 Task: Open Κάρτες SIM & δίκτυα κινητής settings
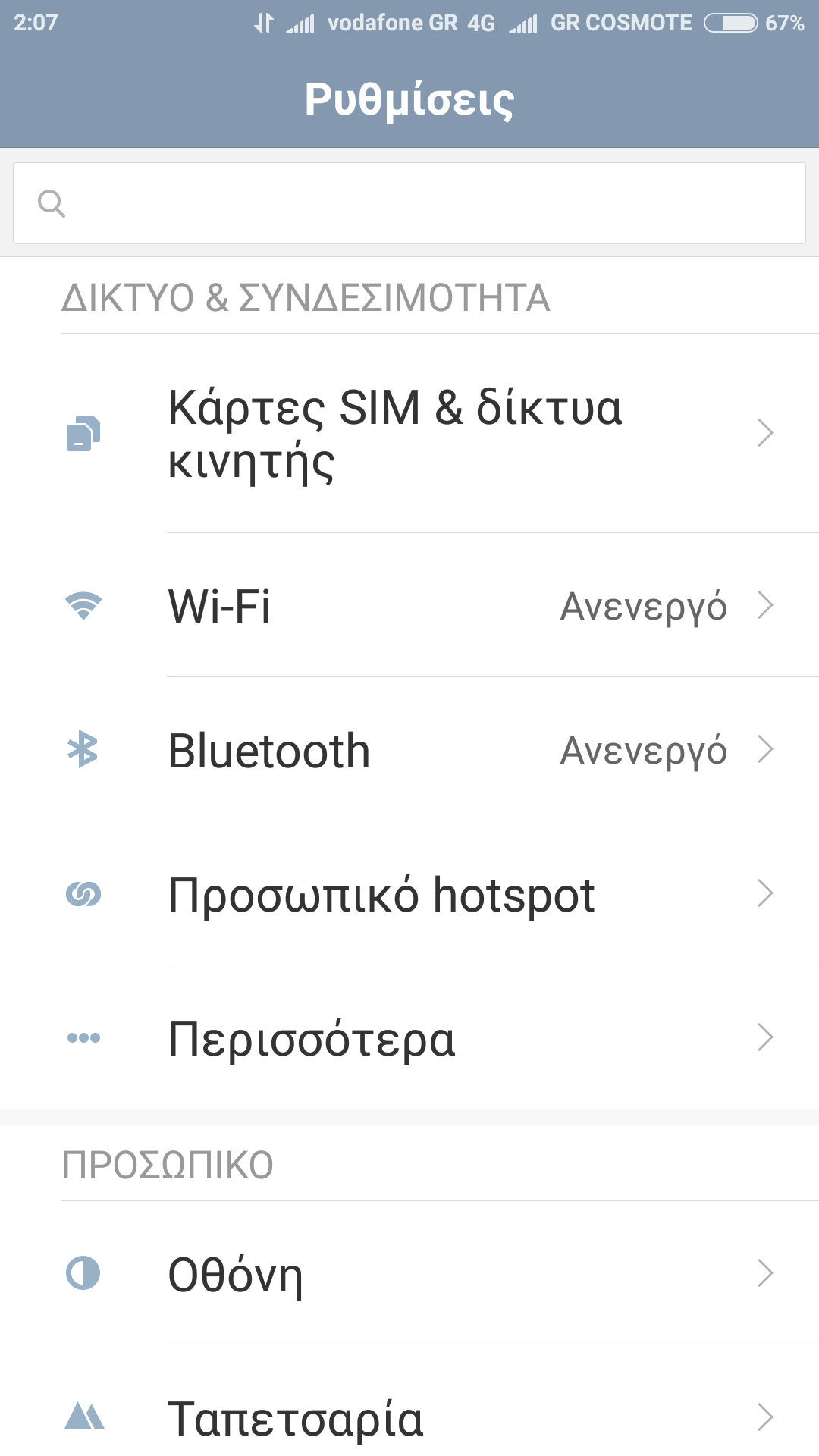(409, 434)
